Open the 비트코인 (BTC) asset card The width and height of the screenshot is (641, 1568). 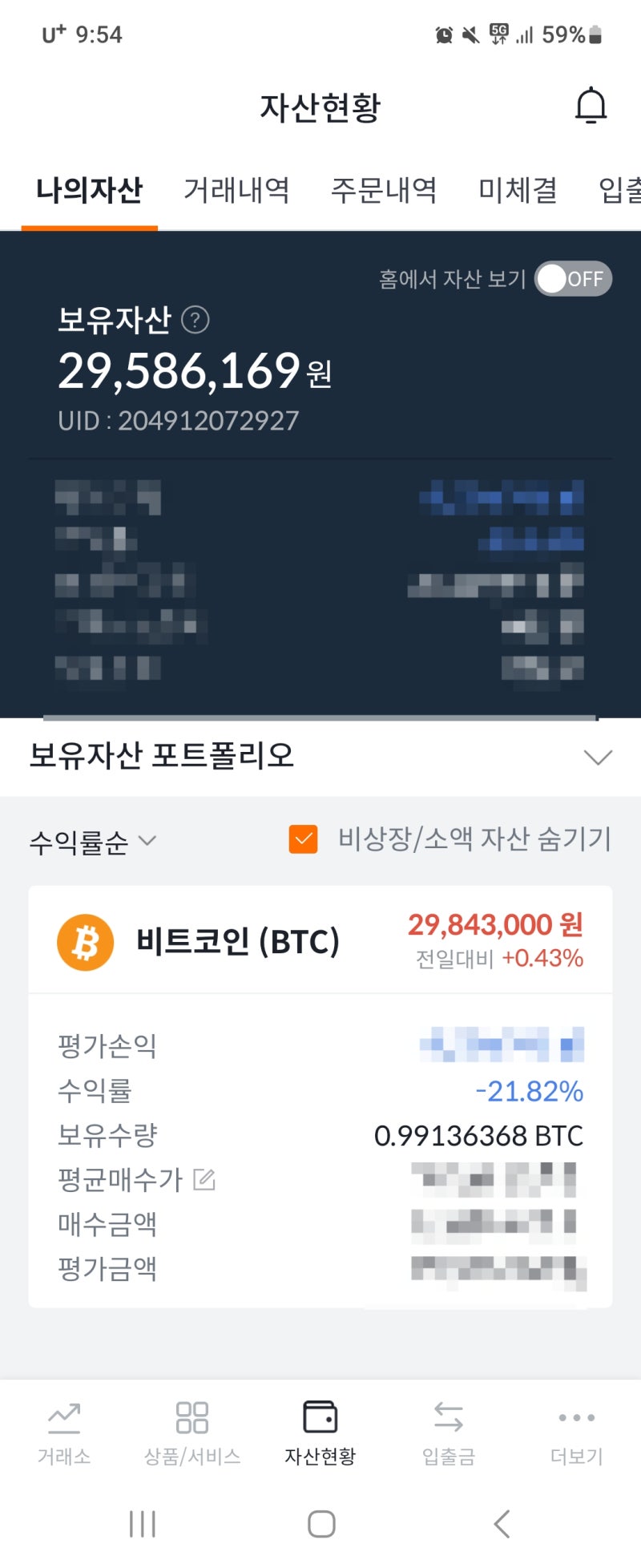click(239, 941)
